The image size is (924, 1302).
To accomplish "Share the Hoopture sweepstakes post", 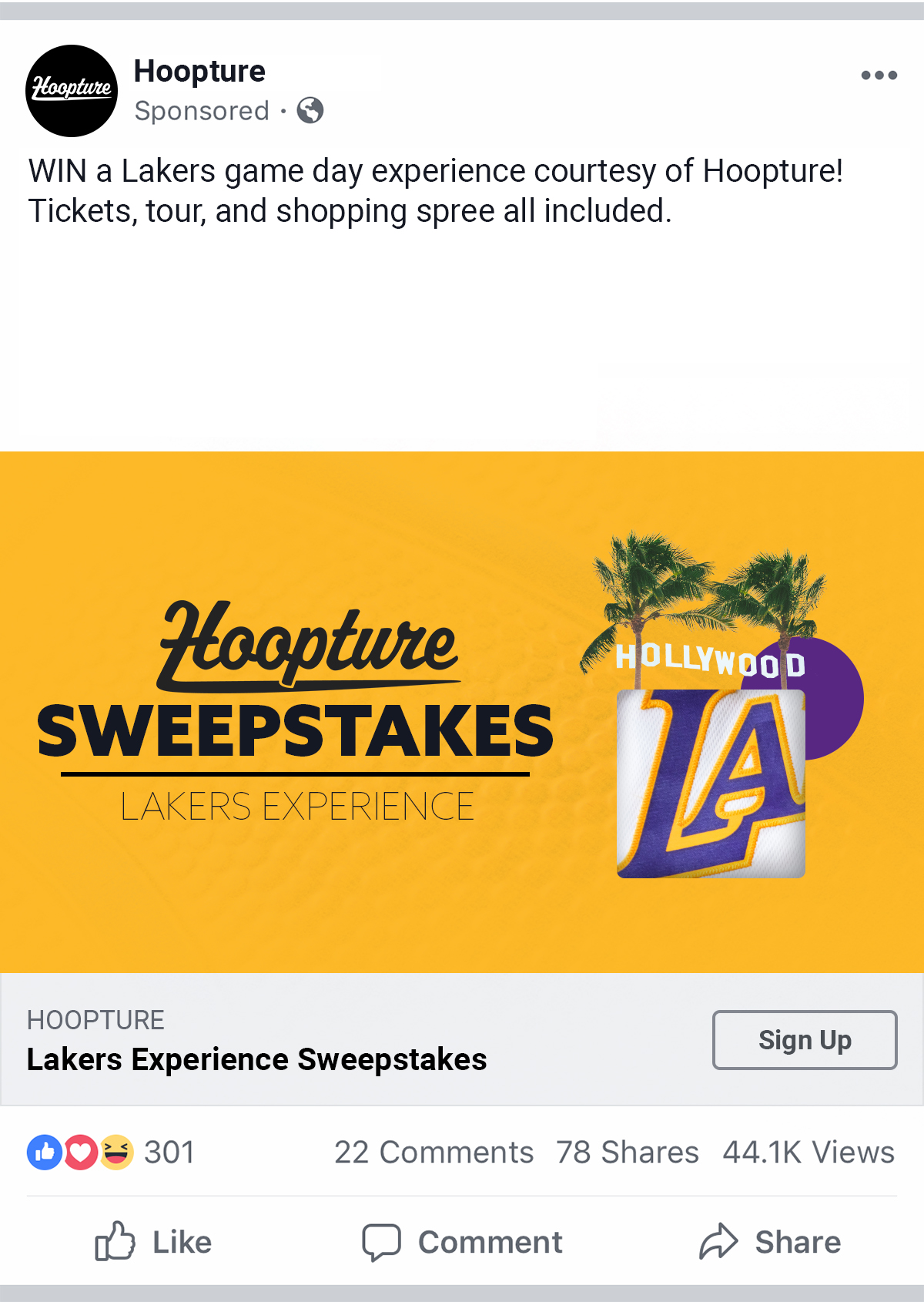I will [770, 1242].
